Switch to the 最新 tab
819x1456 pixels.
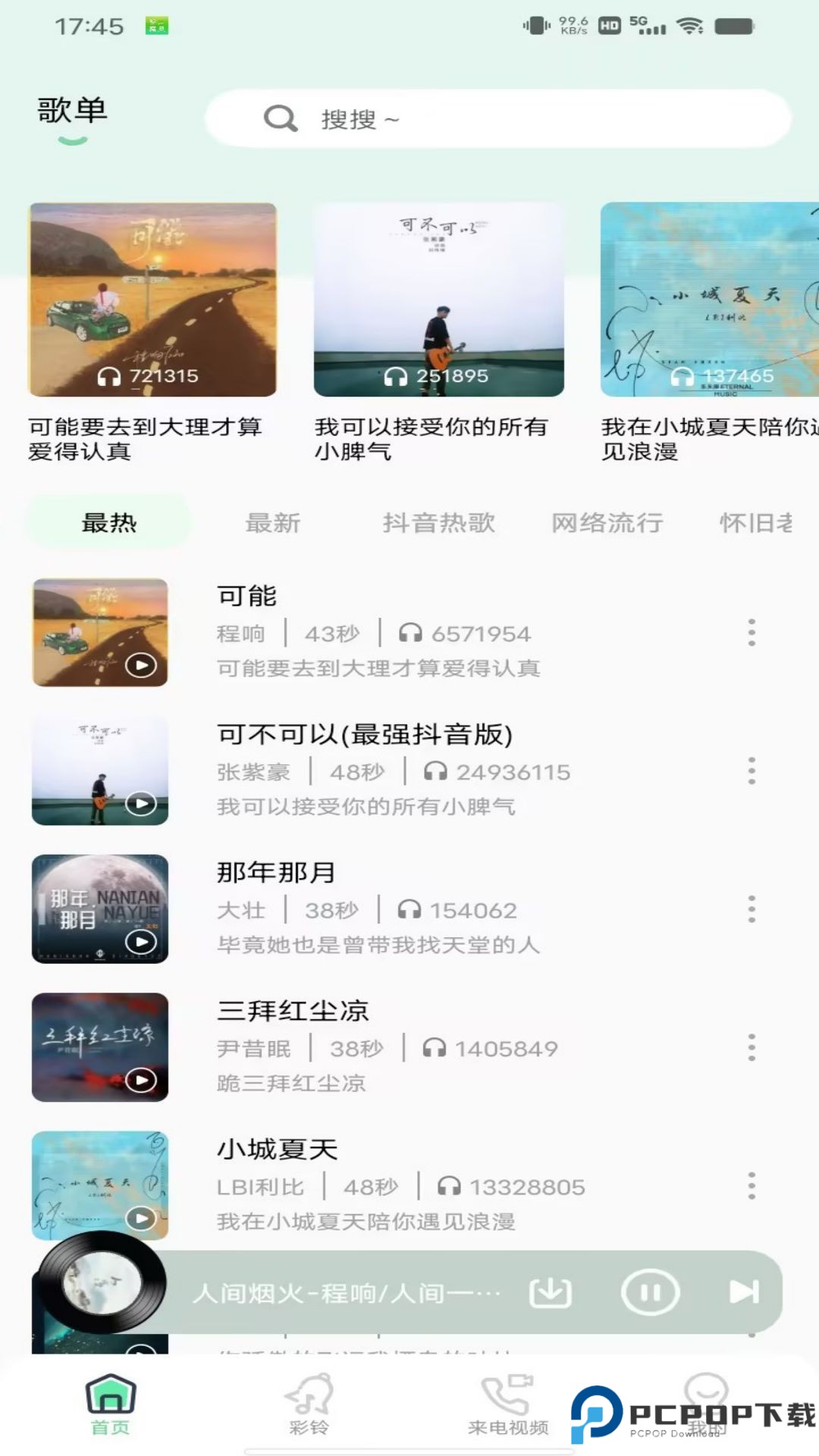[x=274, y=522]
